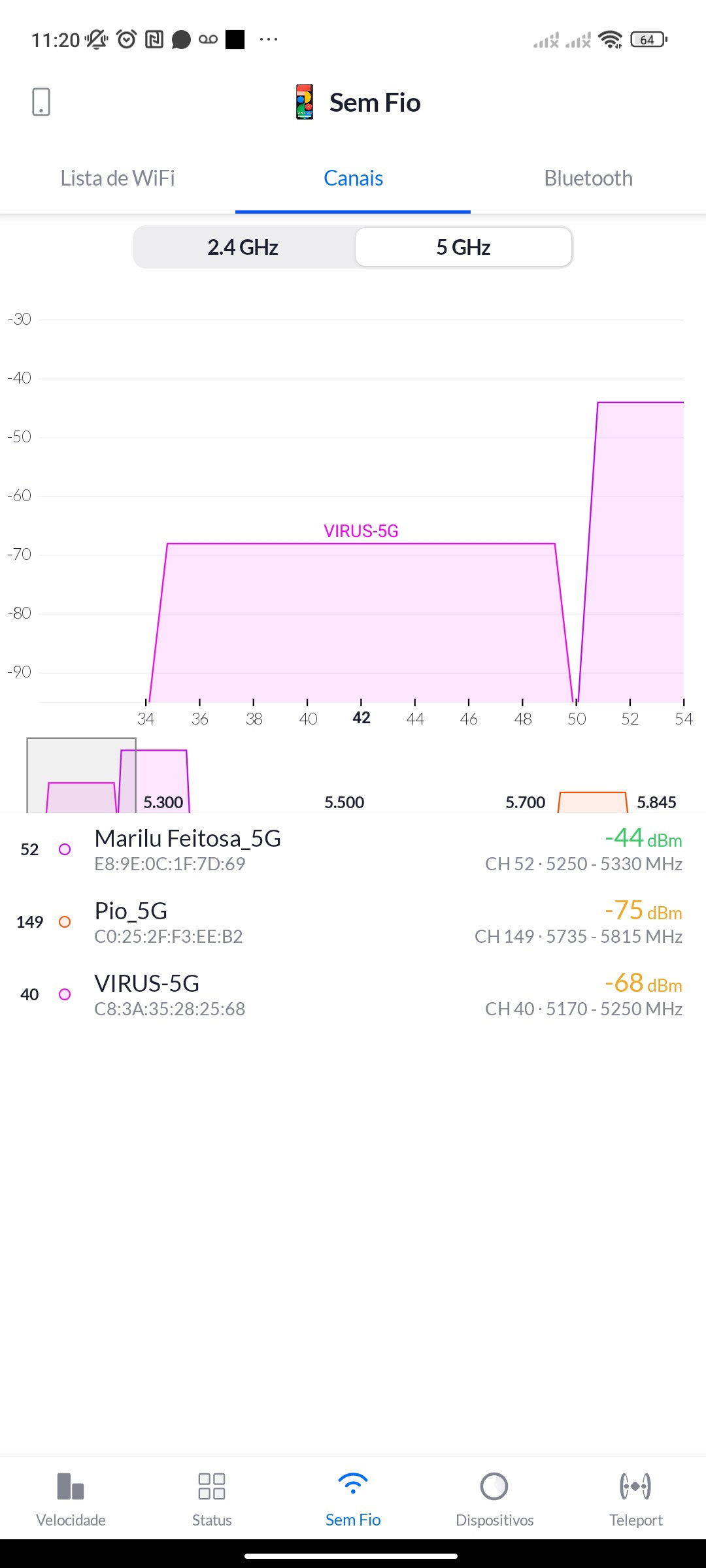Select the Canais tab
This screenshot has height=1568, width=706.
[353, 178]
